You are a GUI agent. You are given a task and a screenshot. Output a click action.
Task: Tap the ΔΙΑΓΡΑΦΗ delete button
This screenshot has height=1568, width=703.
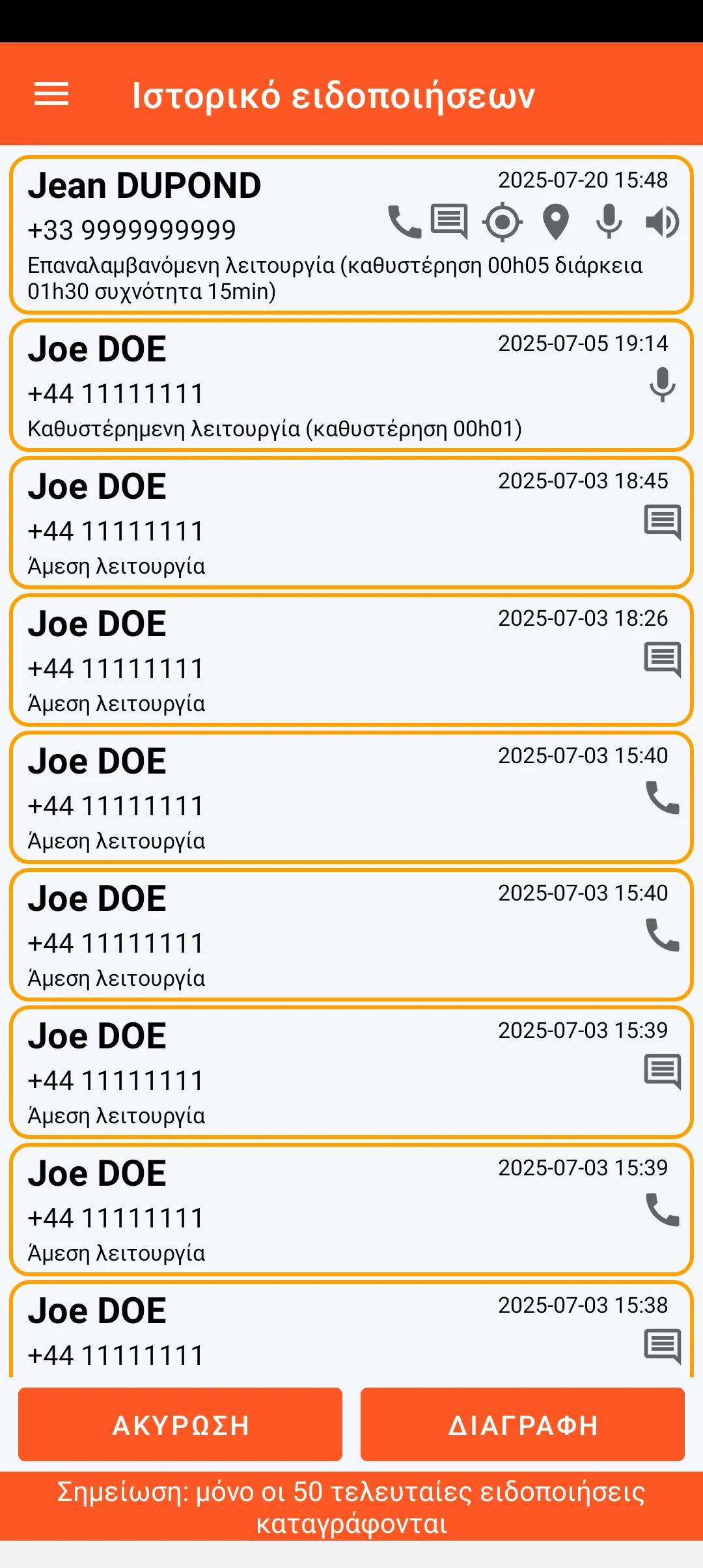click(523, 1425)
